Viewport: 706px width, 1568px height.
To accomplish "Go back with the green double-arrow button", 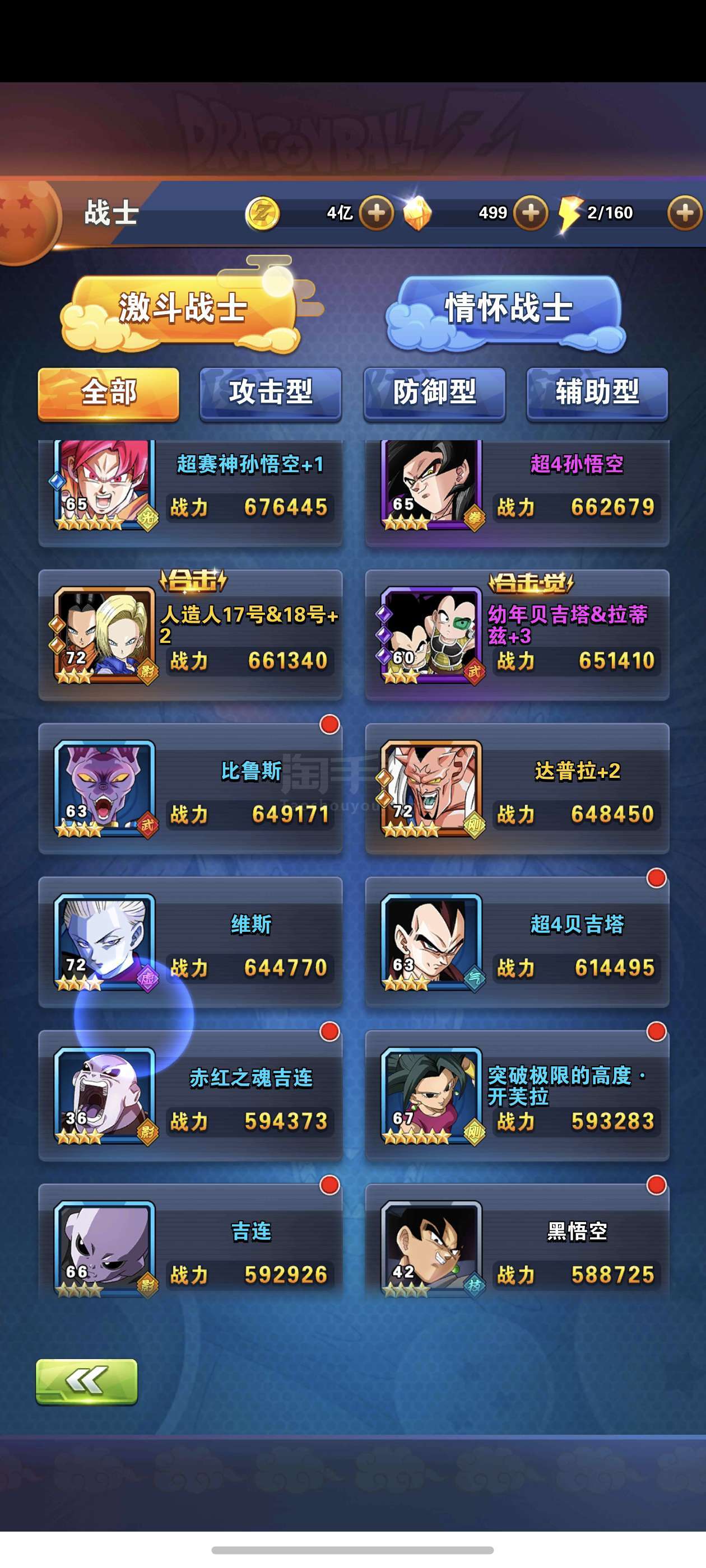I will pos(86,1381).
